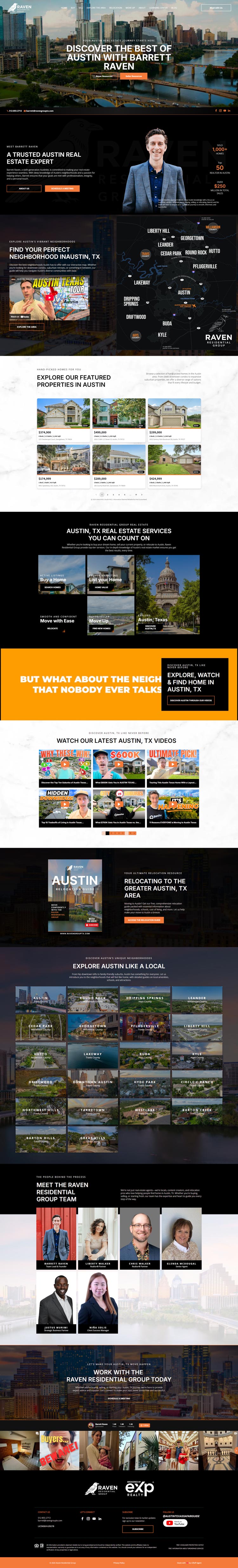Tap the footer Subscribe button
This screenshot has height=1568, width=238.
pos(138,1528)
